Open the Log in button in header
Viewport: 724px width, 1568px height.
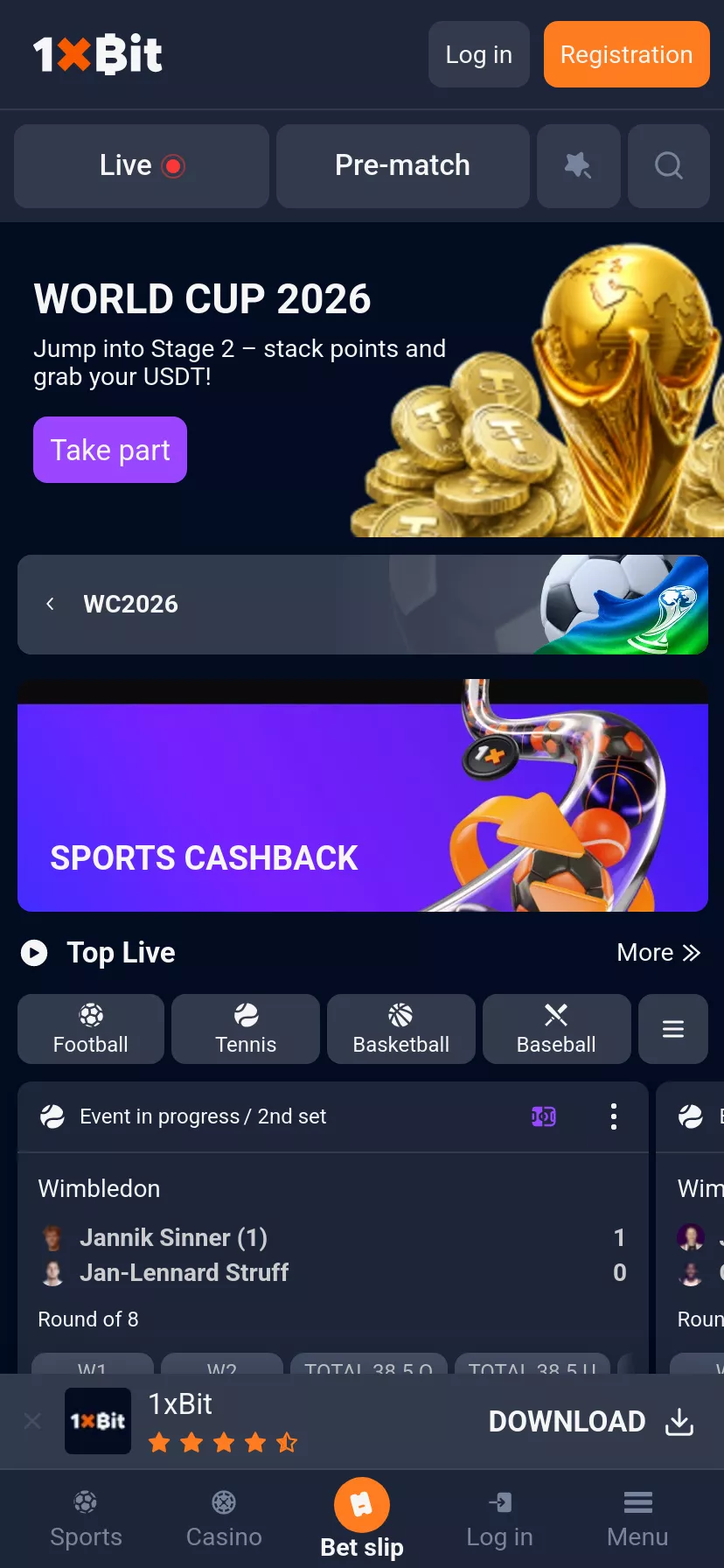coord(478,54)
